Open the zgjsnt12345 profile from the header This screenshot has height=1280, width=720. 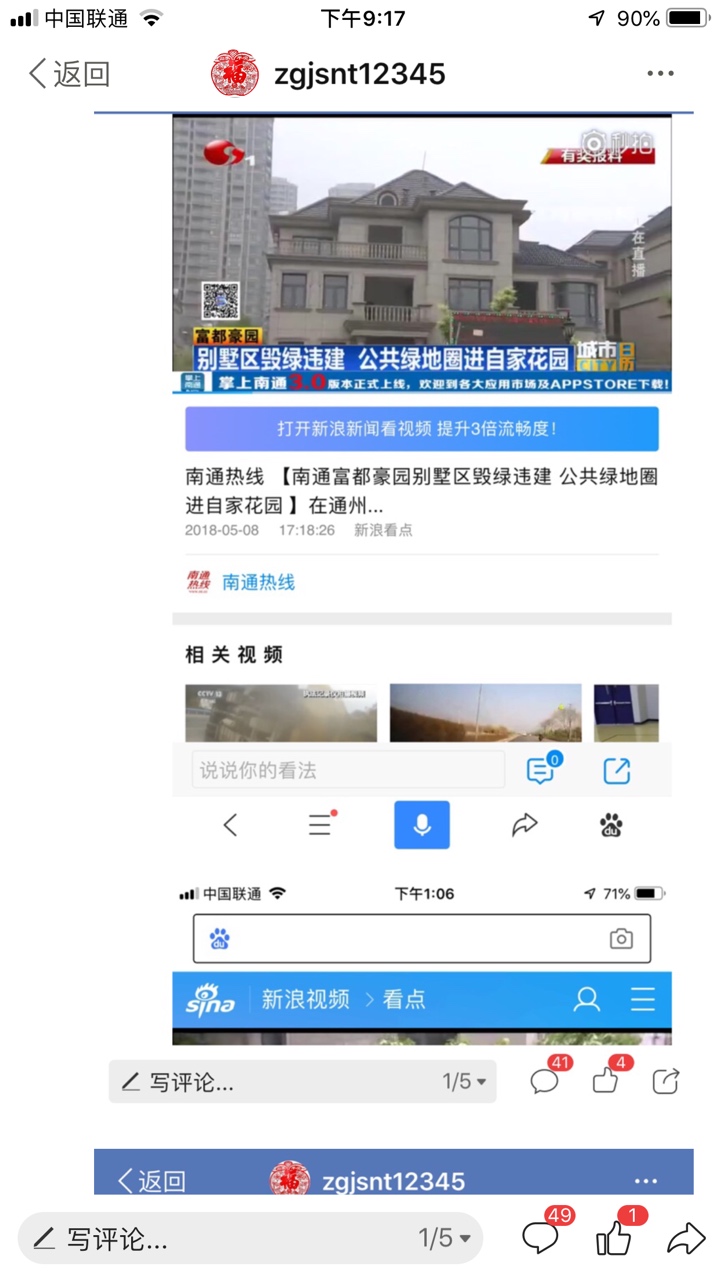click(329, 74)
